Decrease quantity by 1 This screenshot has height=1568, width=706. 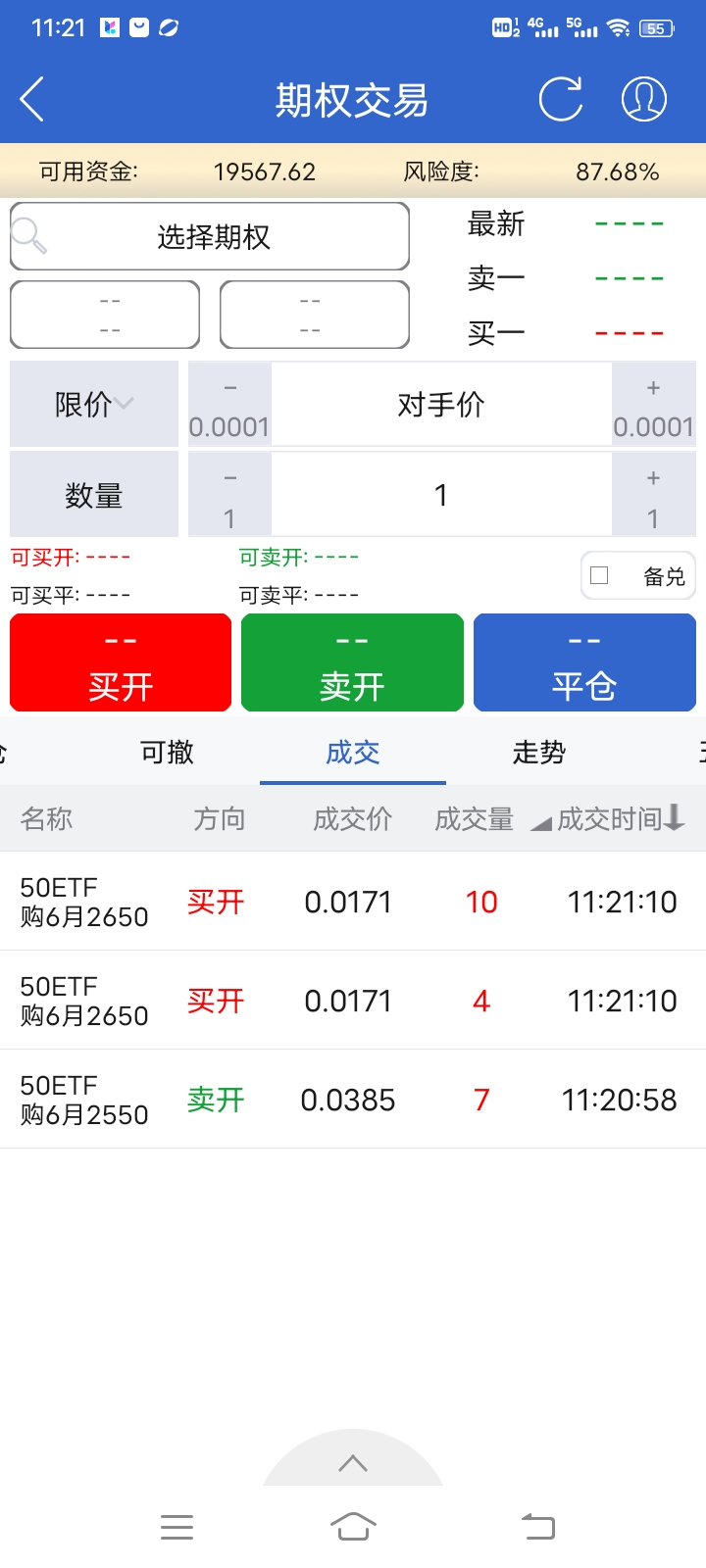(x=229, y=495)
